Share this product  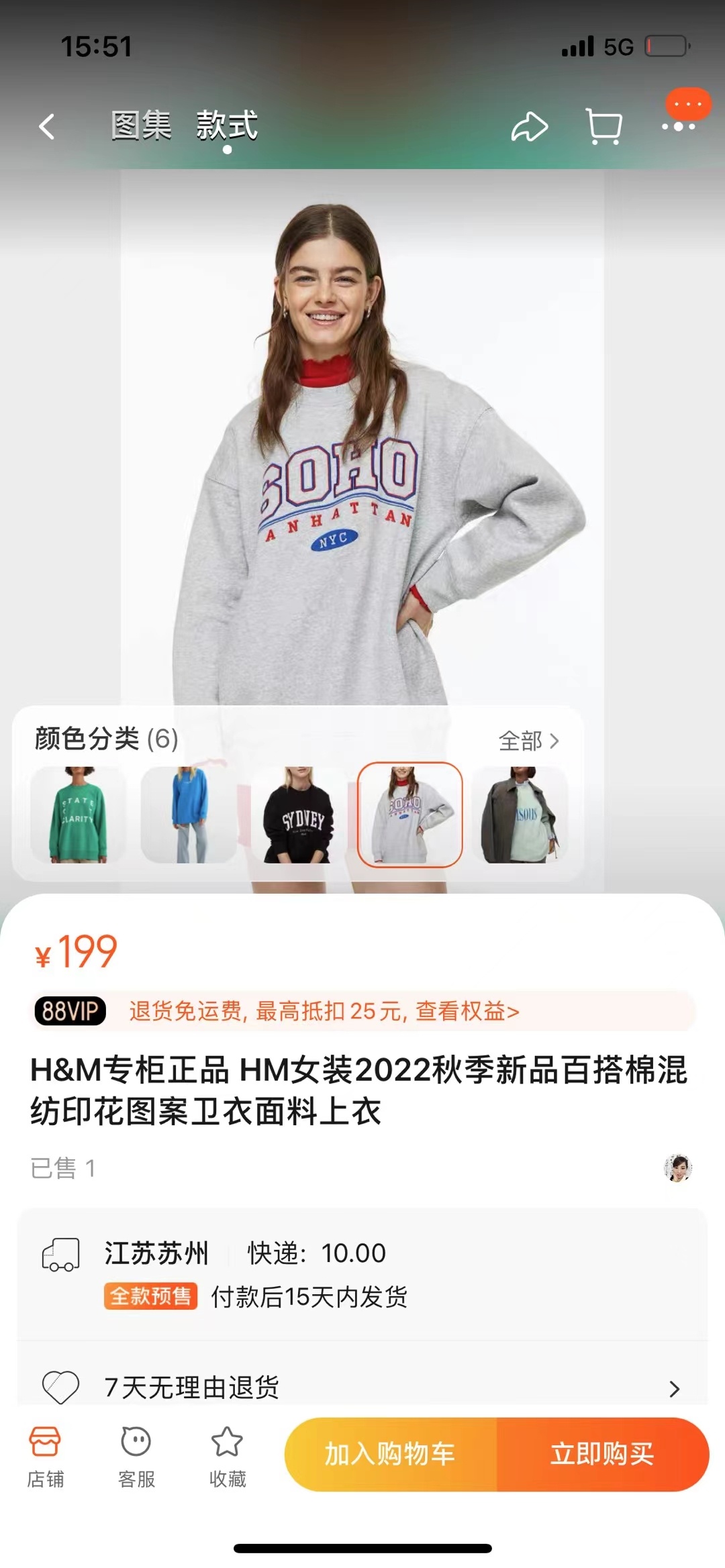pyautogui.click(x=530, y=126)
